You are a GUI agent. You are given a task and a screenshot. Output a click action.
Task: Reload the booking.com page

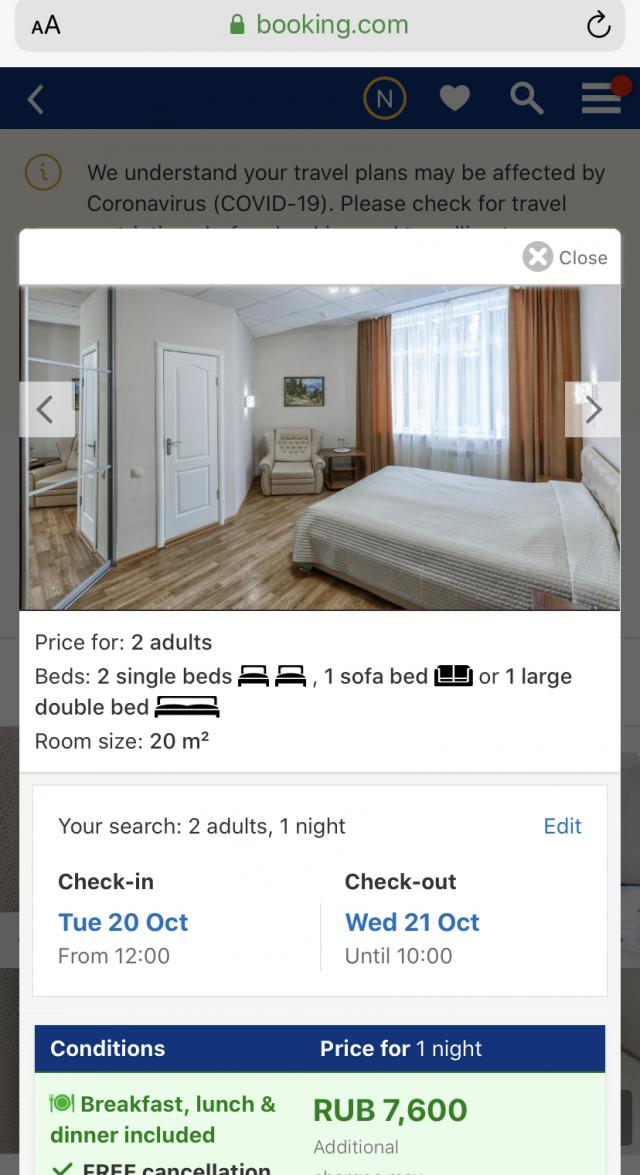click(598, 25)
